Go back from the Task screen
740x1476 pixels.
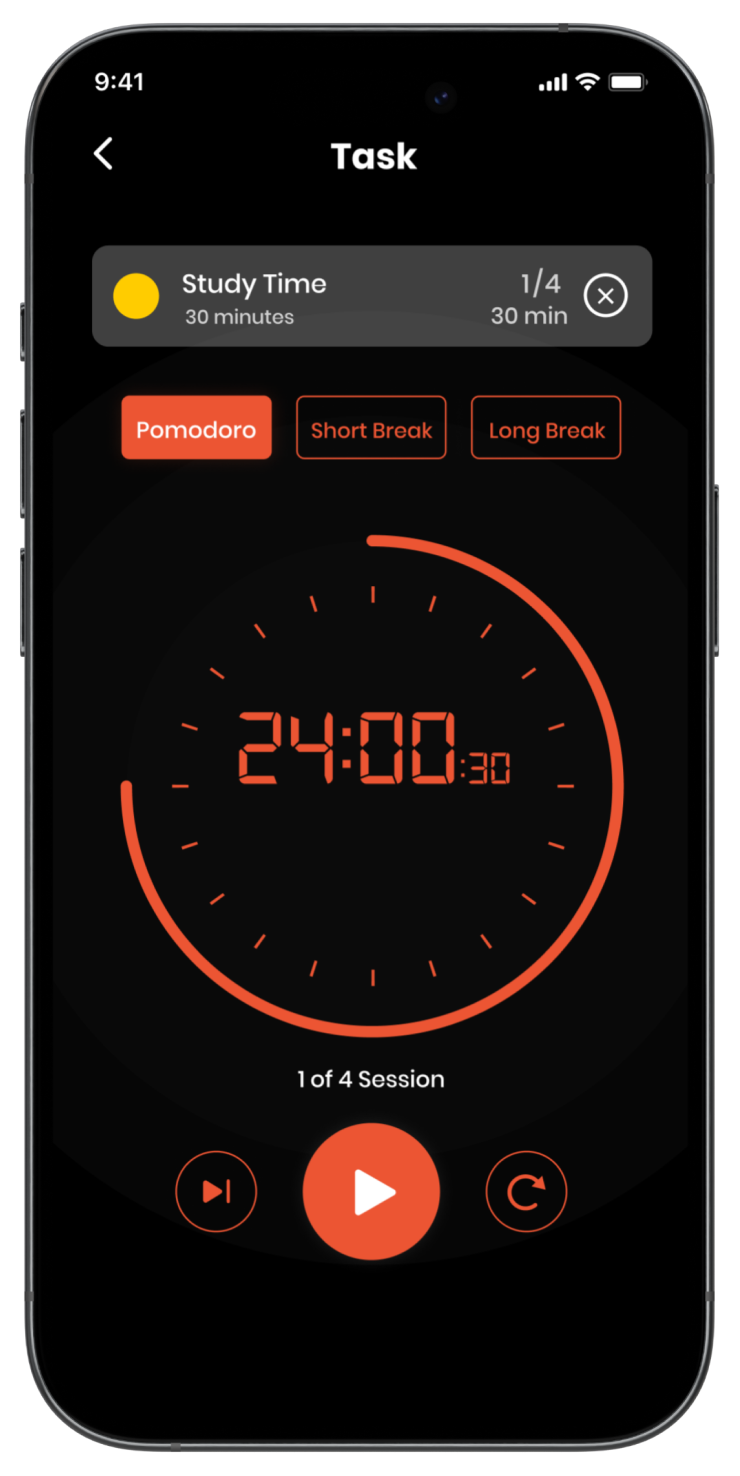click(103, 154)
